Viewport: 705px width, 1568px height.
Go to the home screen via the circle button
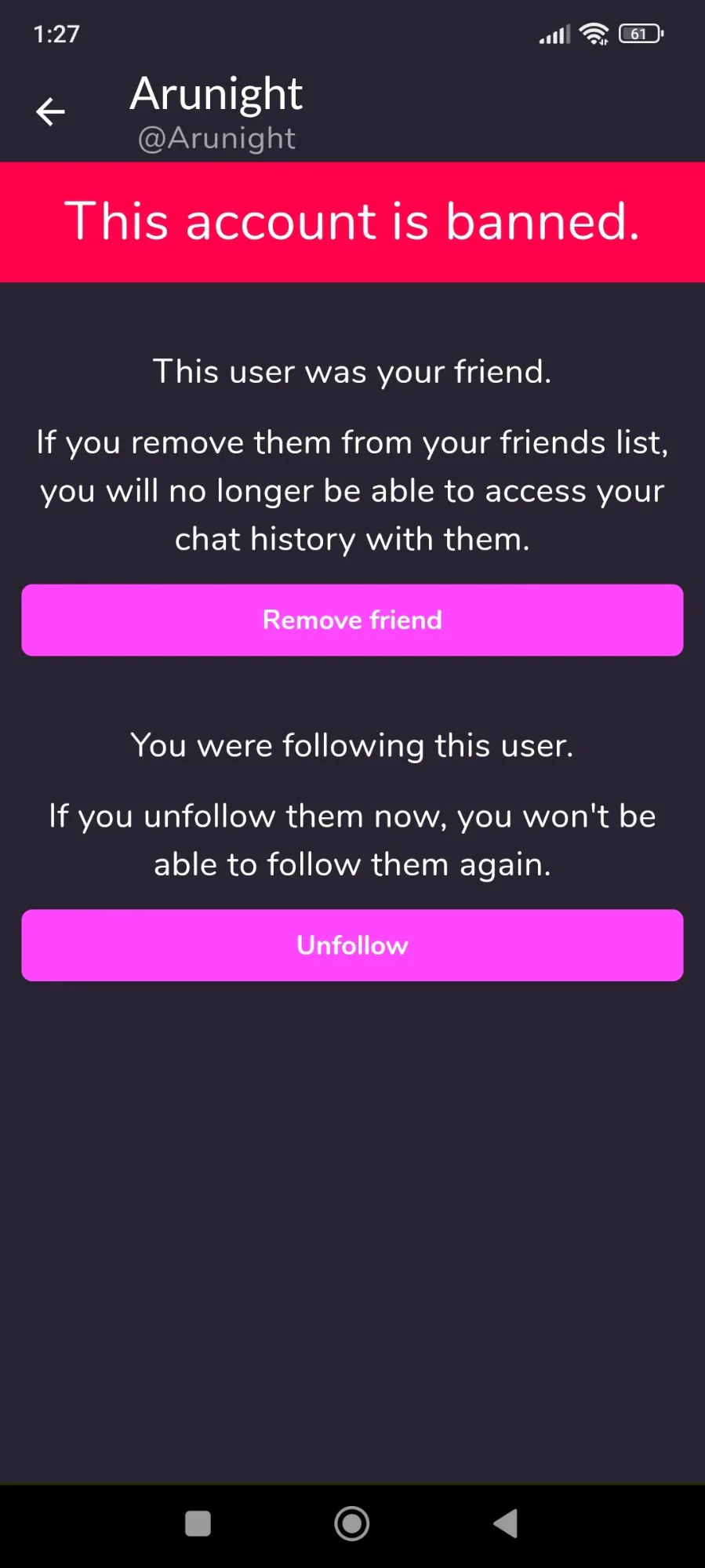pos(352,1523)
